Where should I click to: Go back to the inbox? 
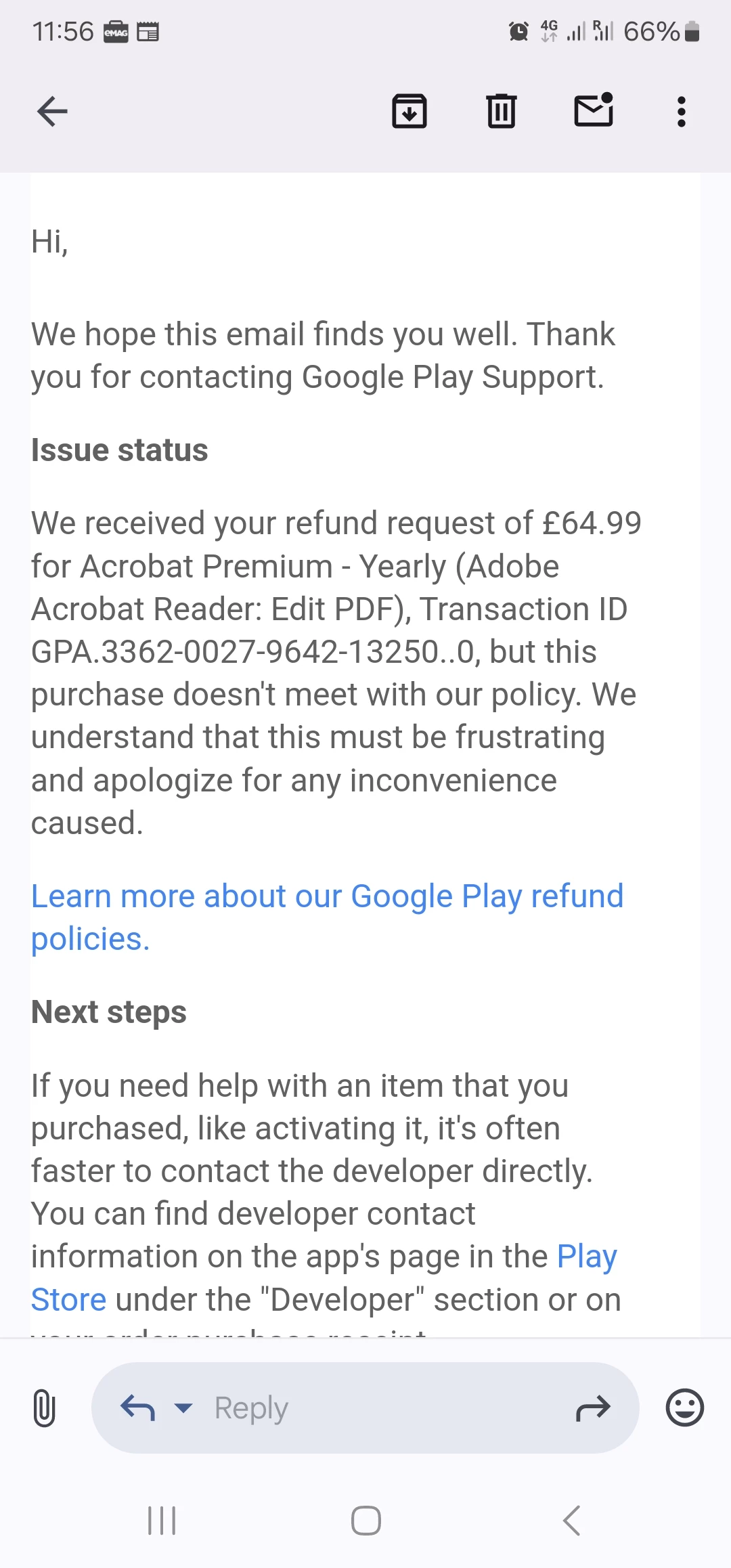click(x=52, y=112)
